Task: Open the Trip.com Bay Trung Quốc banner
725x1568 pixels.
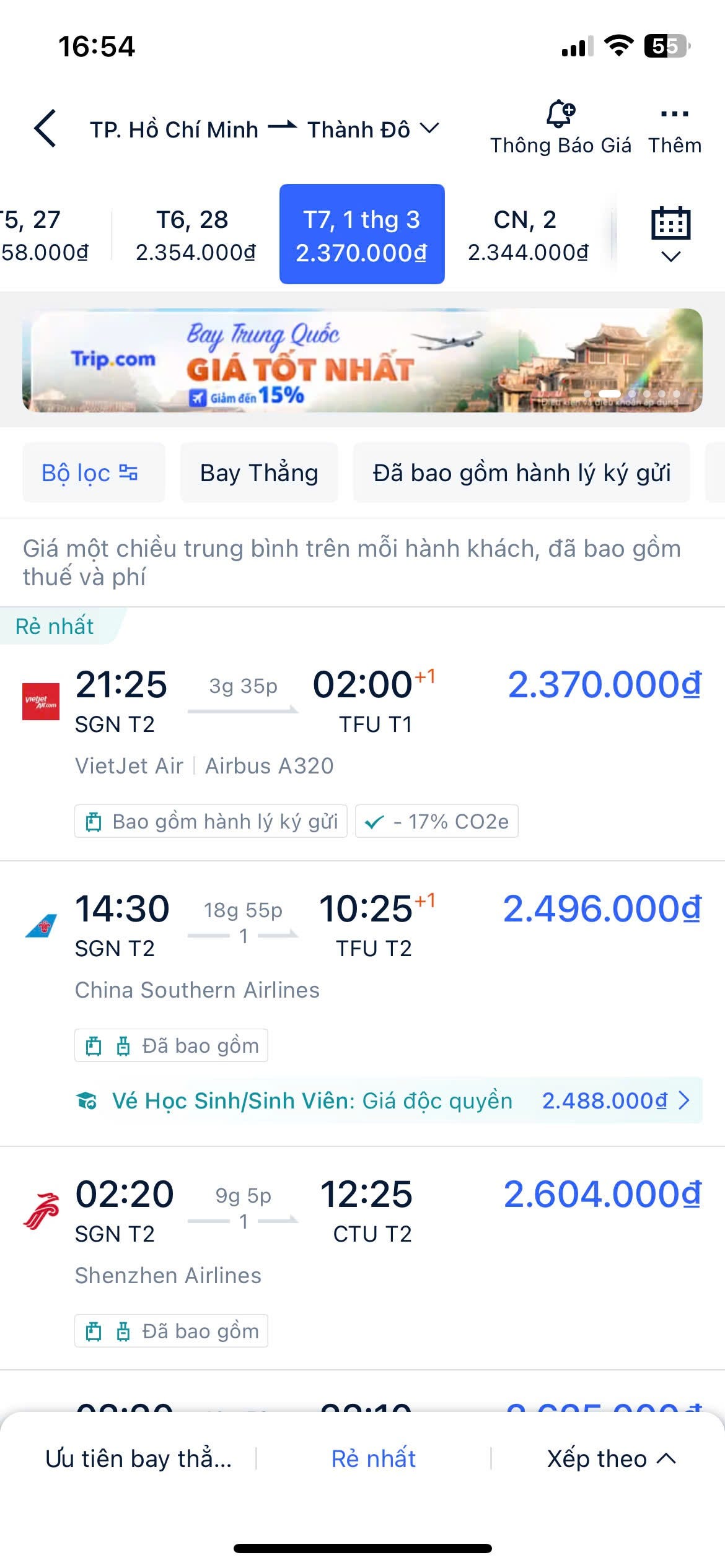Action: (362, 360)
